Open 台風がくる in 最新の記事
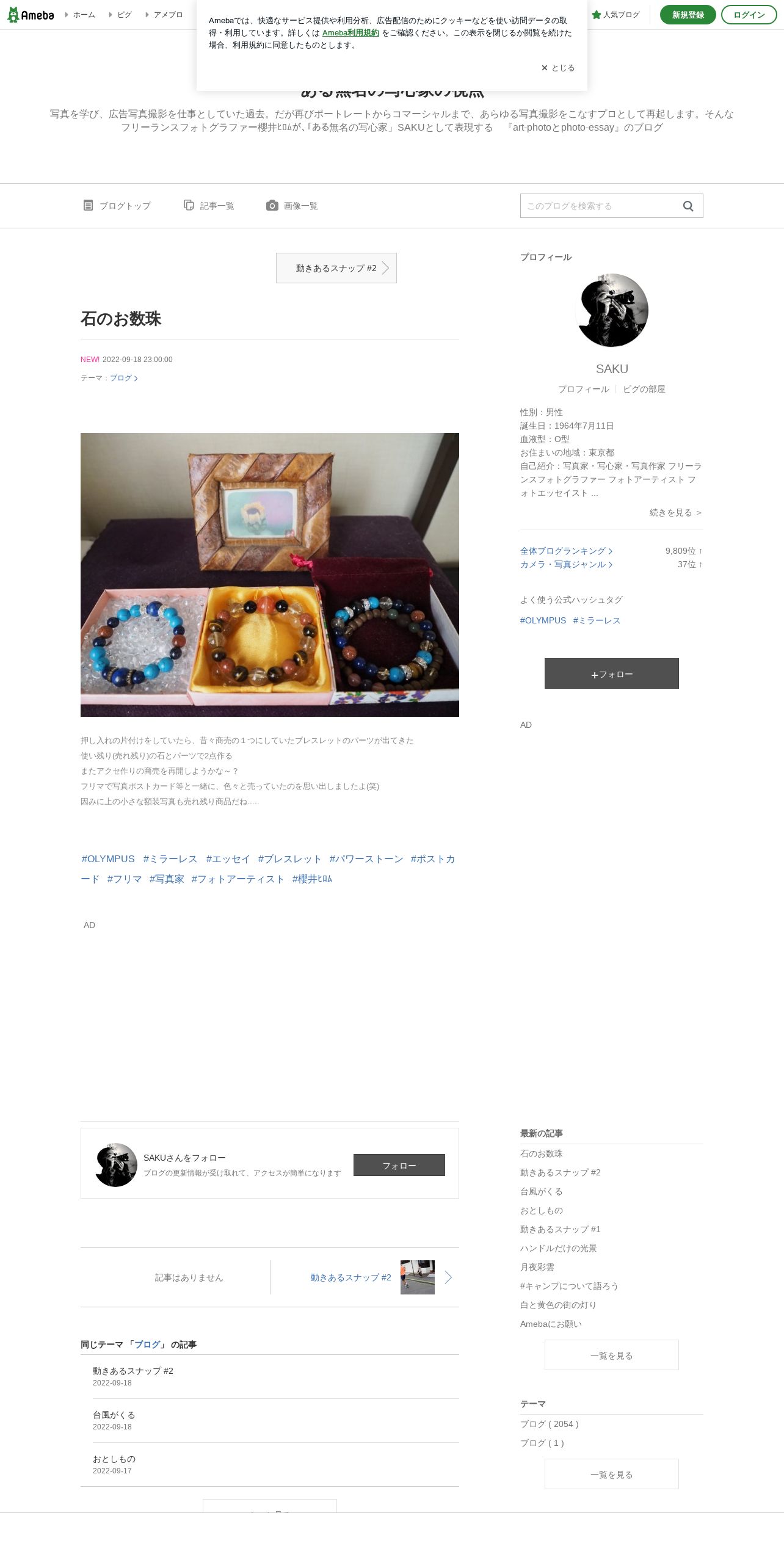 coord(541,1191)
